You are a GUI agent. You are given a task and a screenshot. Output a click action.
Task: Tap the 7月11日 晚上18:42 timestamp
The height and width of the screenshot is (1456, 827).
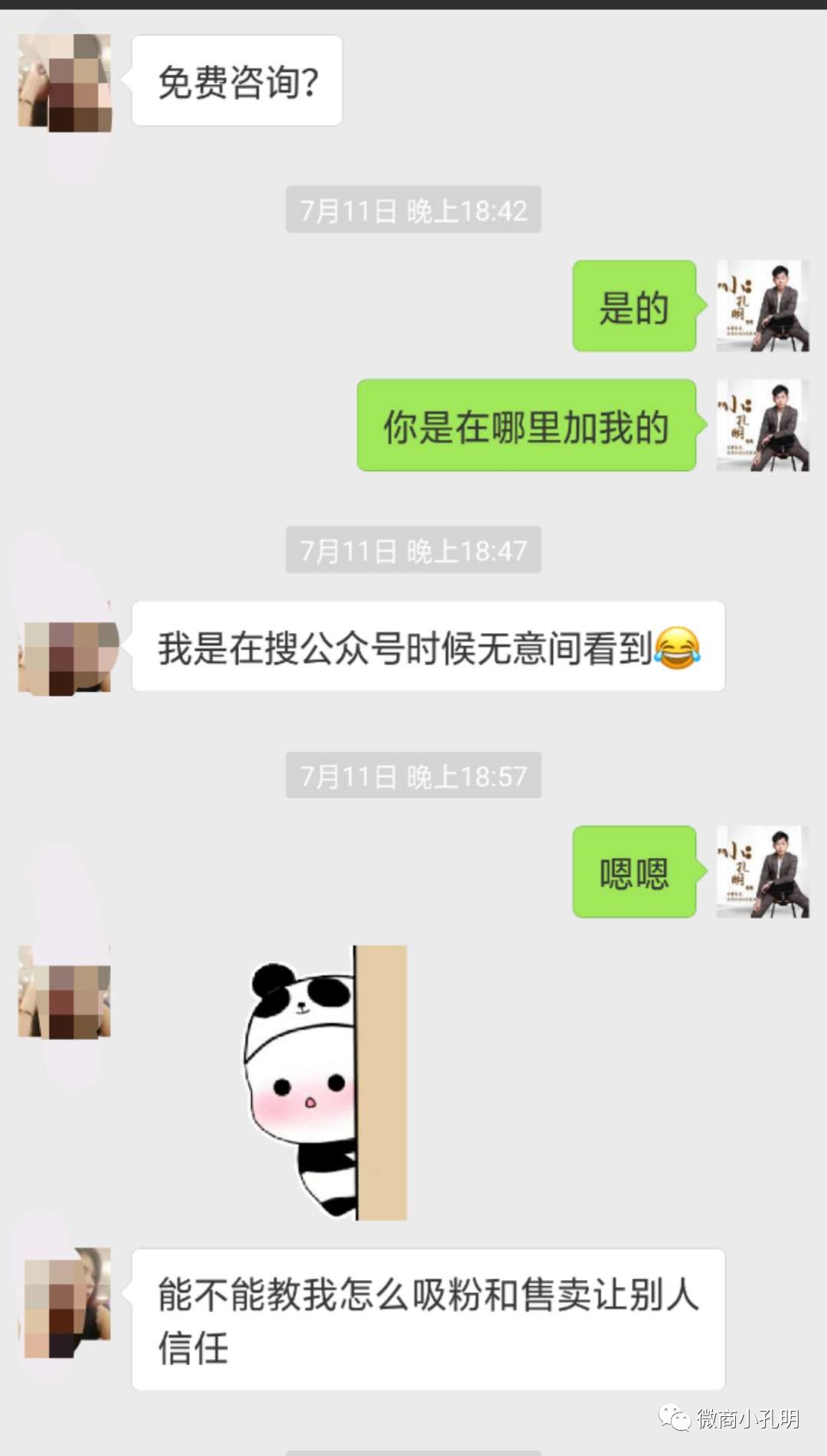(413, 211)
